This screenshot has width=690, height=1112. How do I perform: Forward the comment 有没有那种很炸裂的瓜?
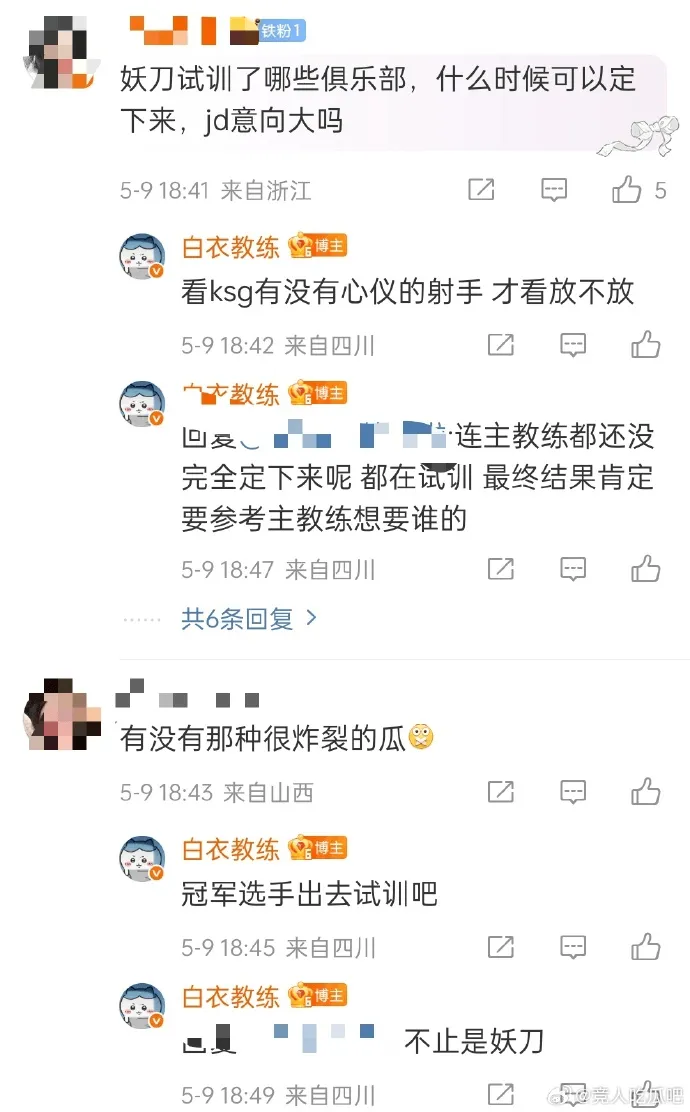[500, 792]
